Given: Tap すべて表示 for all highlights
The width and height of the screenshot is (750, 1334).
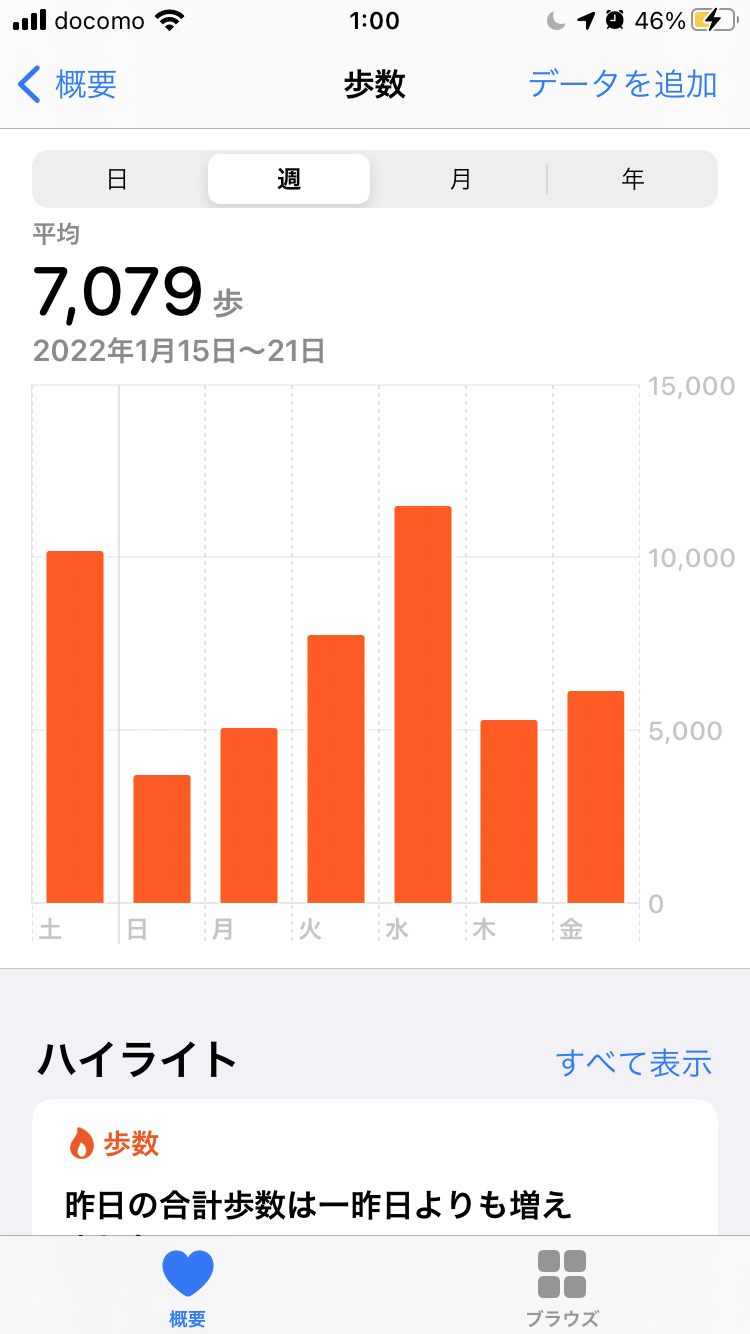Looking at the screenshot, I should coord(634,1062).
